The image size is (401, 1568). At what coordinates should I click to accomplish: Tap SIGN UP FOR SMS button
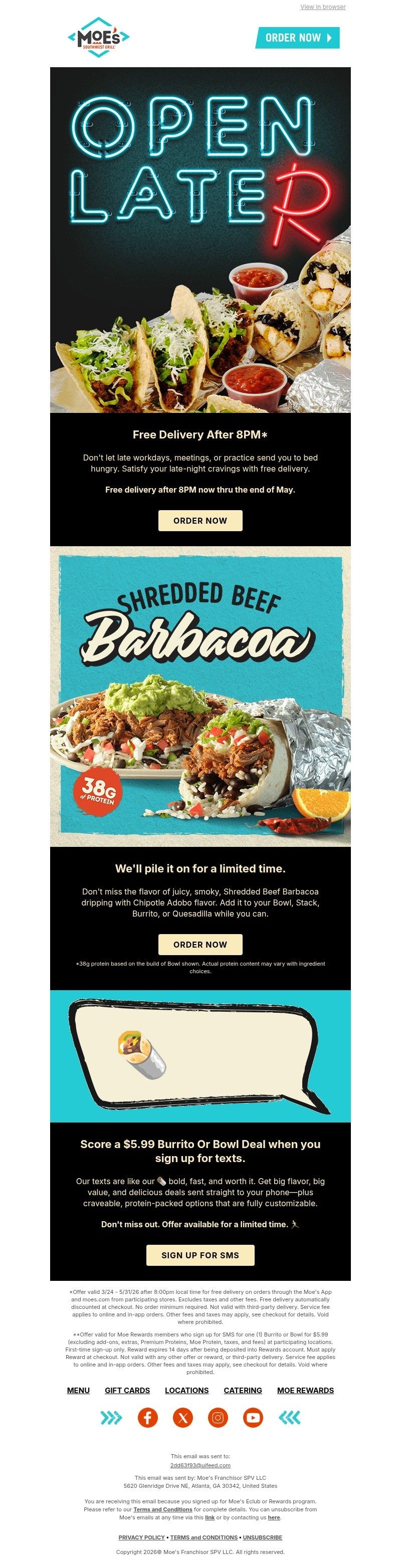coord(200,1254)
